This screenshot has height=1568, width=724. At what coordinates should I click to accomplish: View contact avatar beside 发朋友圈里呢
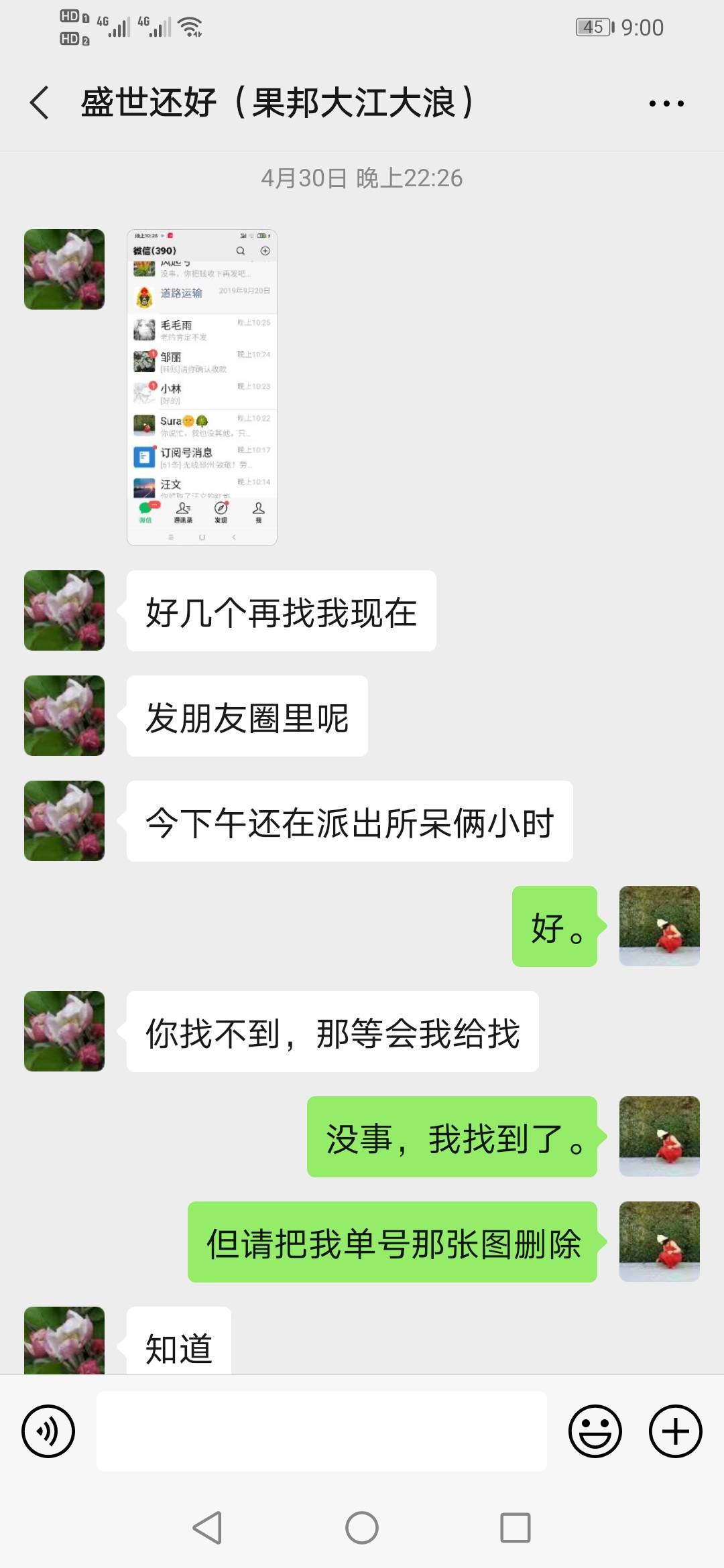(64, 716)
